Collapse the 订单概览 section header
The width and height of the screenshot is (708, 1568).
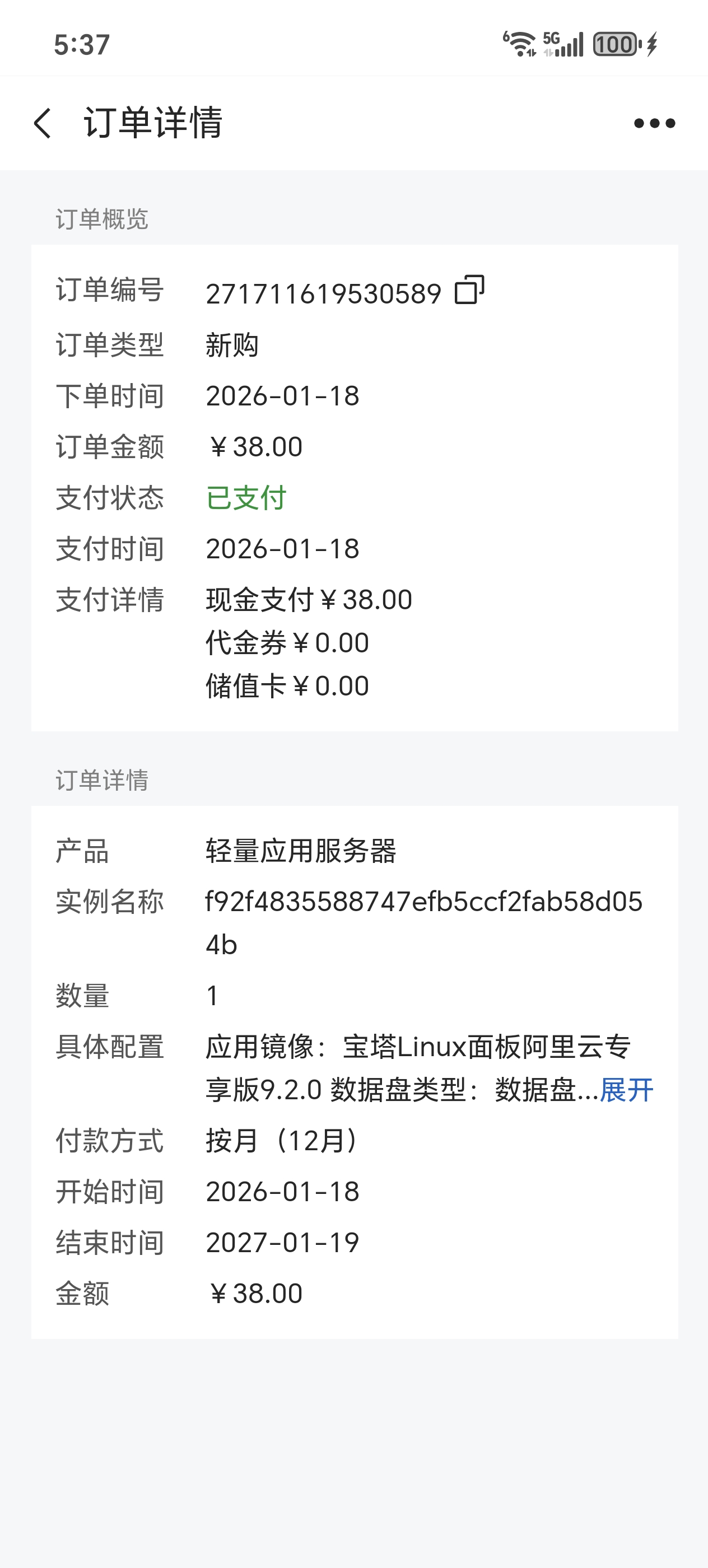click(x=101, y=220)
